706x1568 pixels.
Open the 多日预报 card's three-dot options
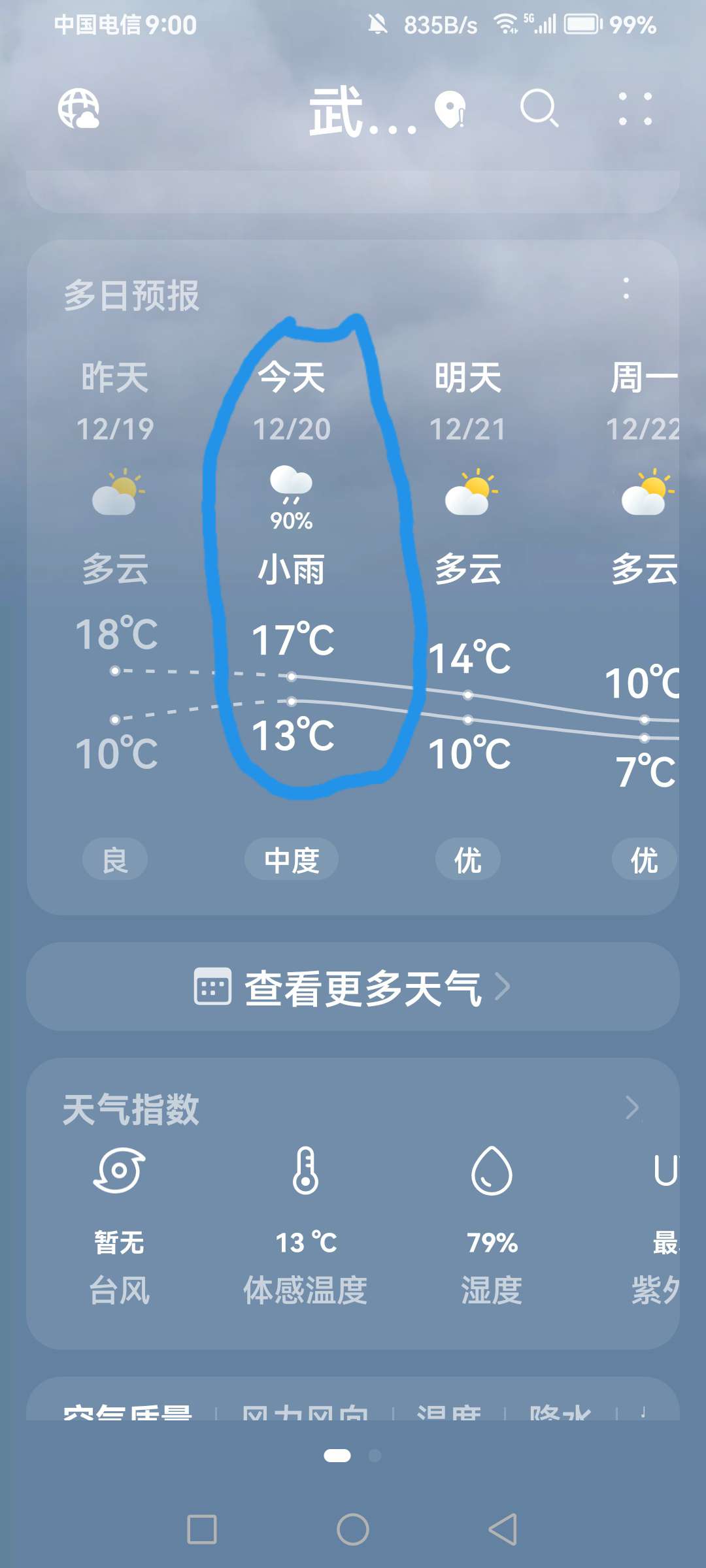pyautogui.click(x=626, y=289)
